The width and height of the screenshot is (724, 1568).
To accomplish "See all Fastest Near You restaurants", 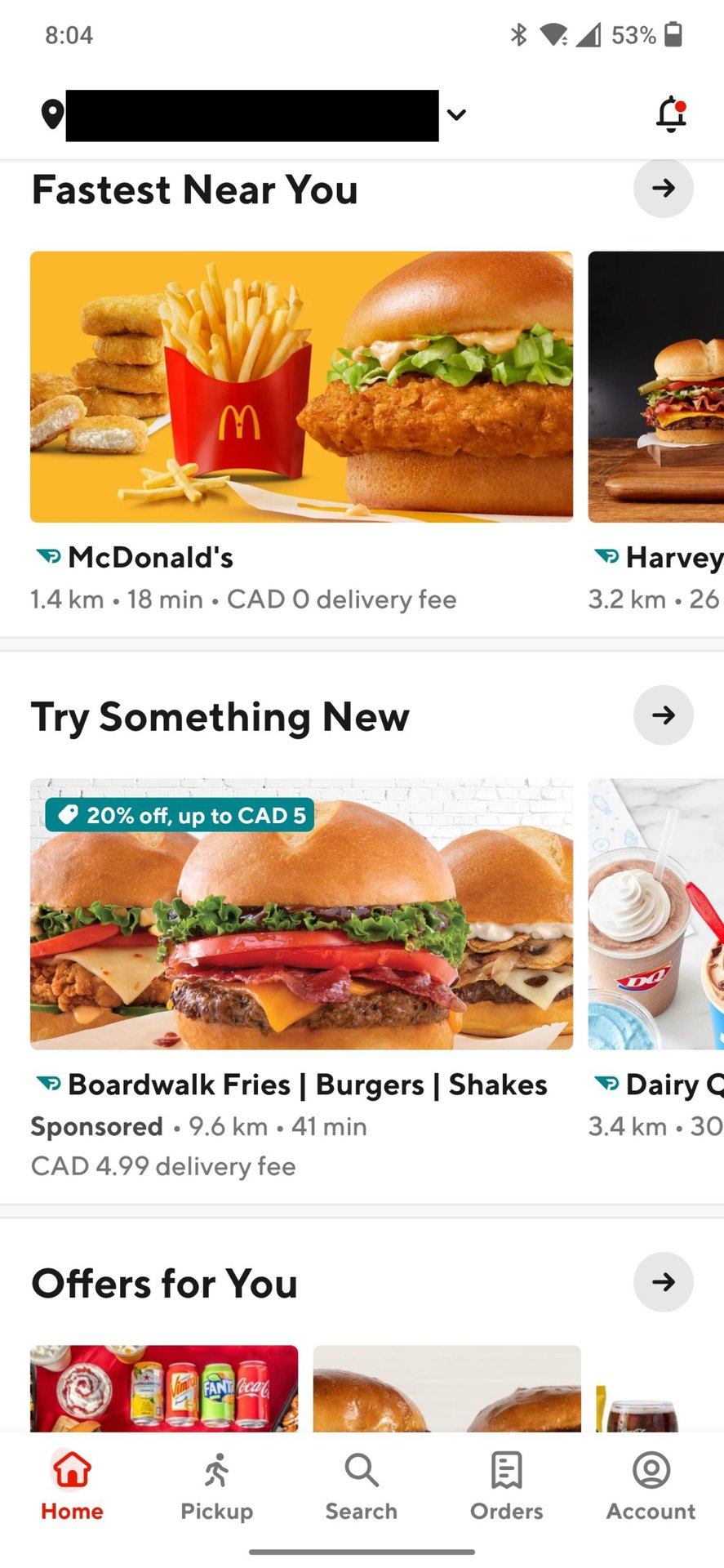I will click(x=663, y=189).
